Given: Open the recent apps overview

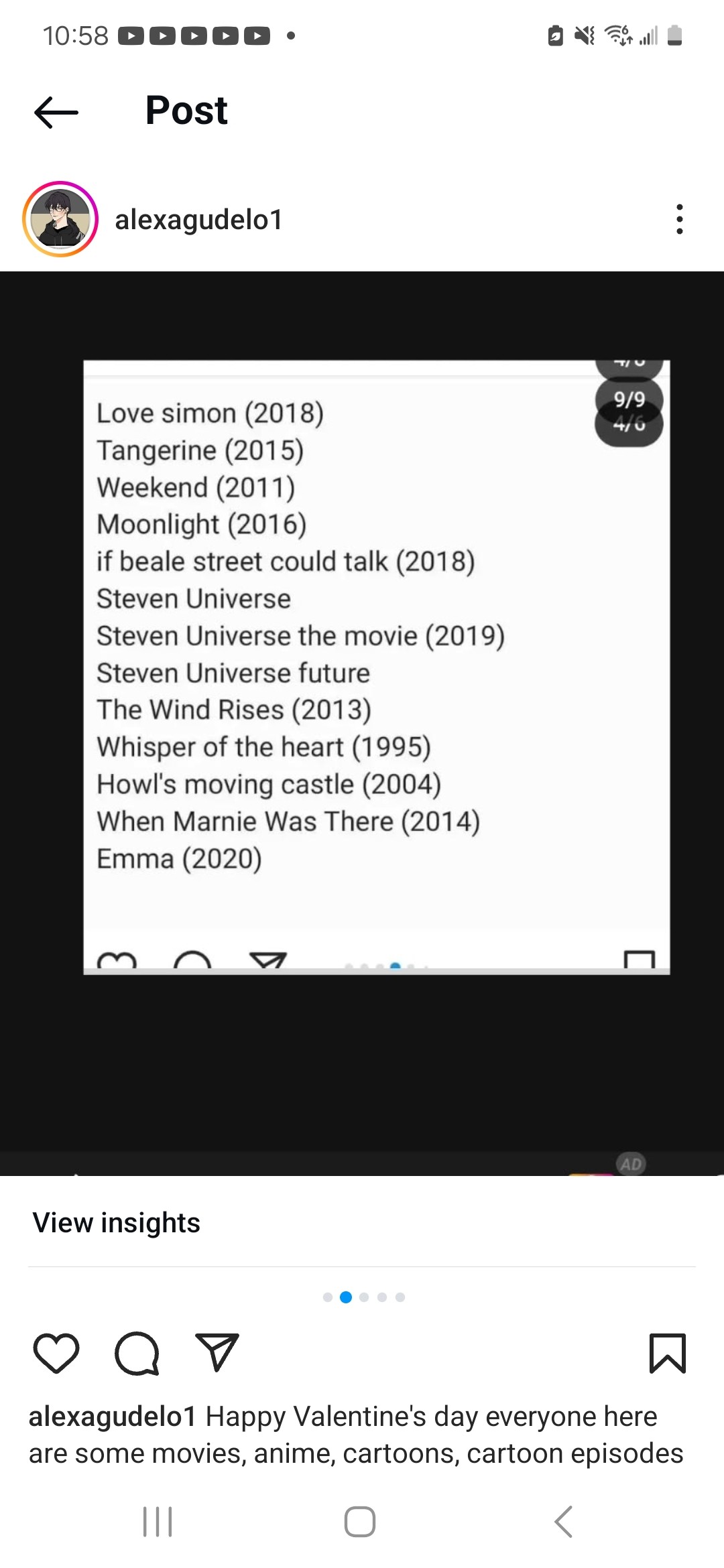Looking at the screenshot, I should point(158,1521).
